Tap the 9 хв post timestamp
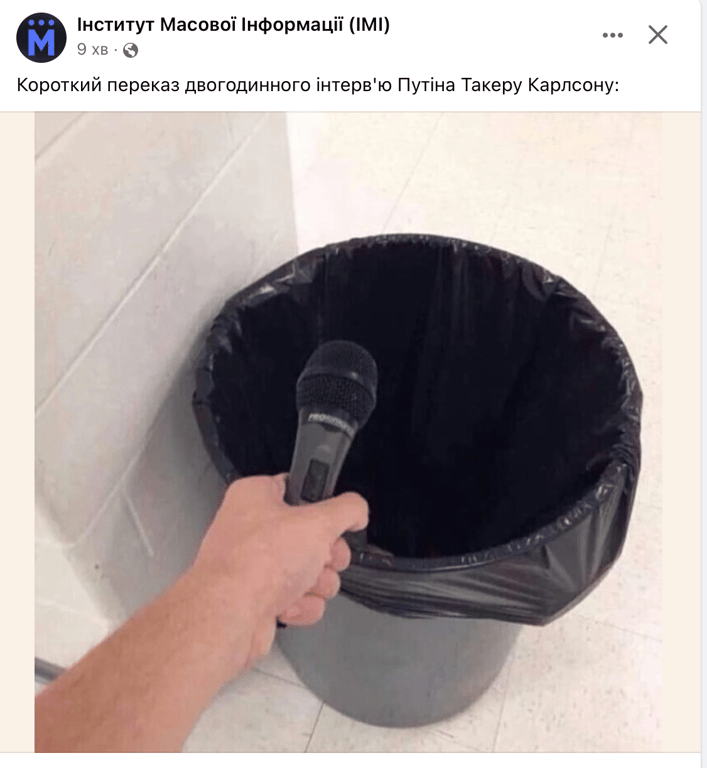 pyautogui.click(x=92, y=49)
